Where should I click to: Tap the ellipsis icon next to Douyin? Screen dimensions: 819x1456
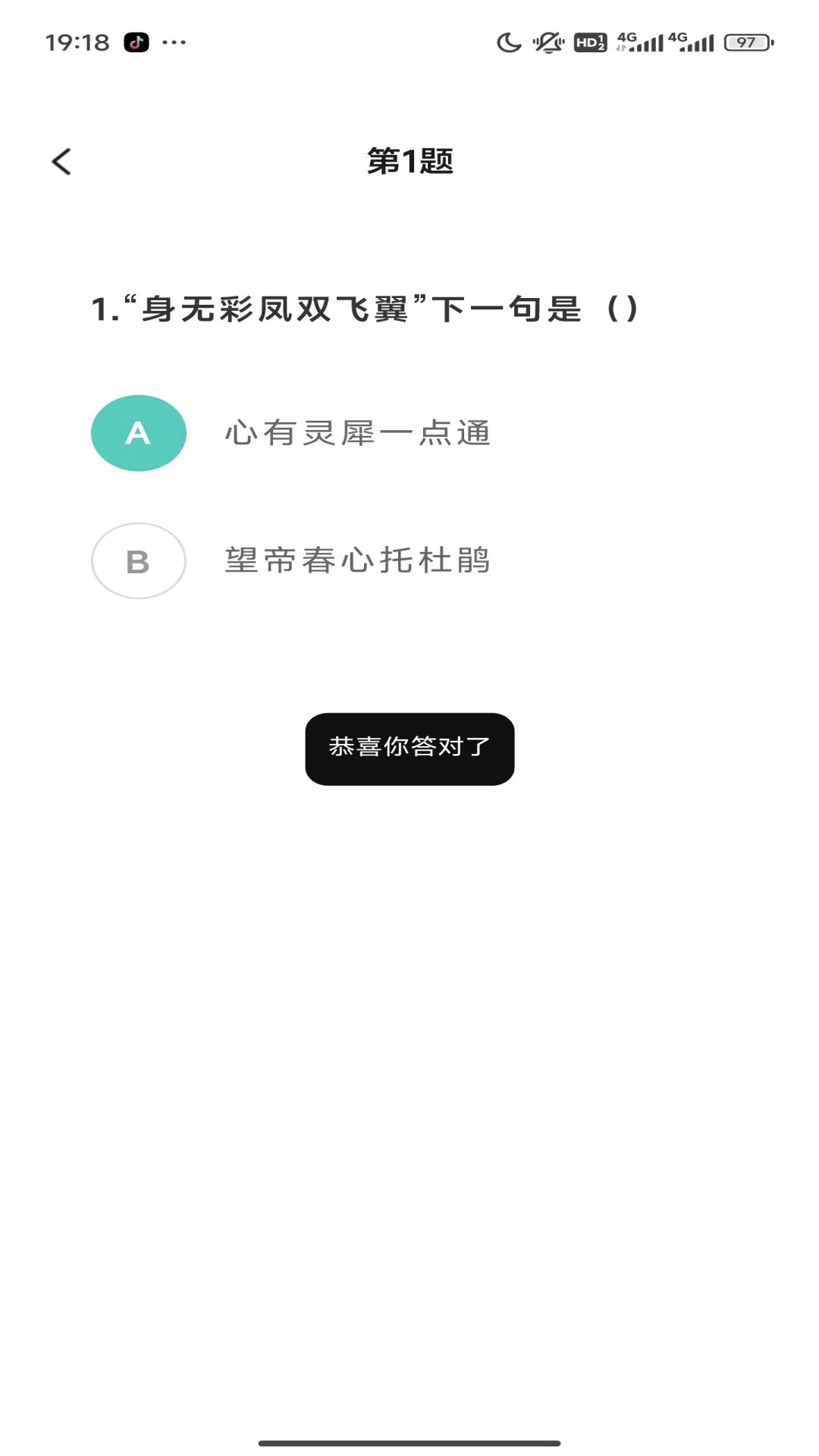173,42
